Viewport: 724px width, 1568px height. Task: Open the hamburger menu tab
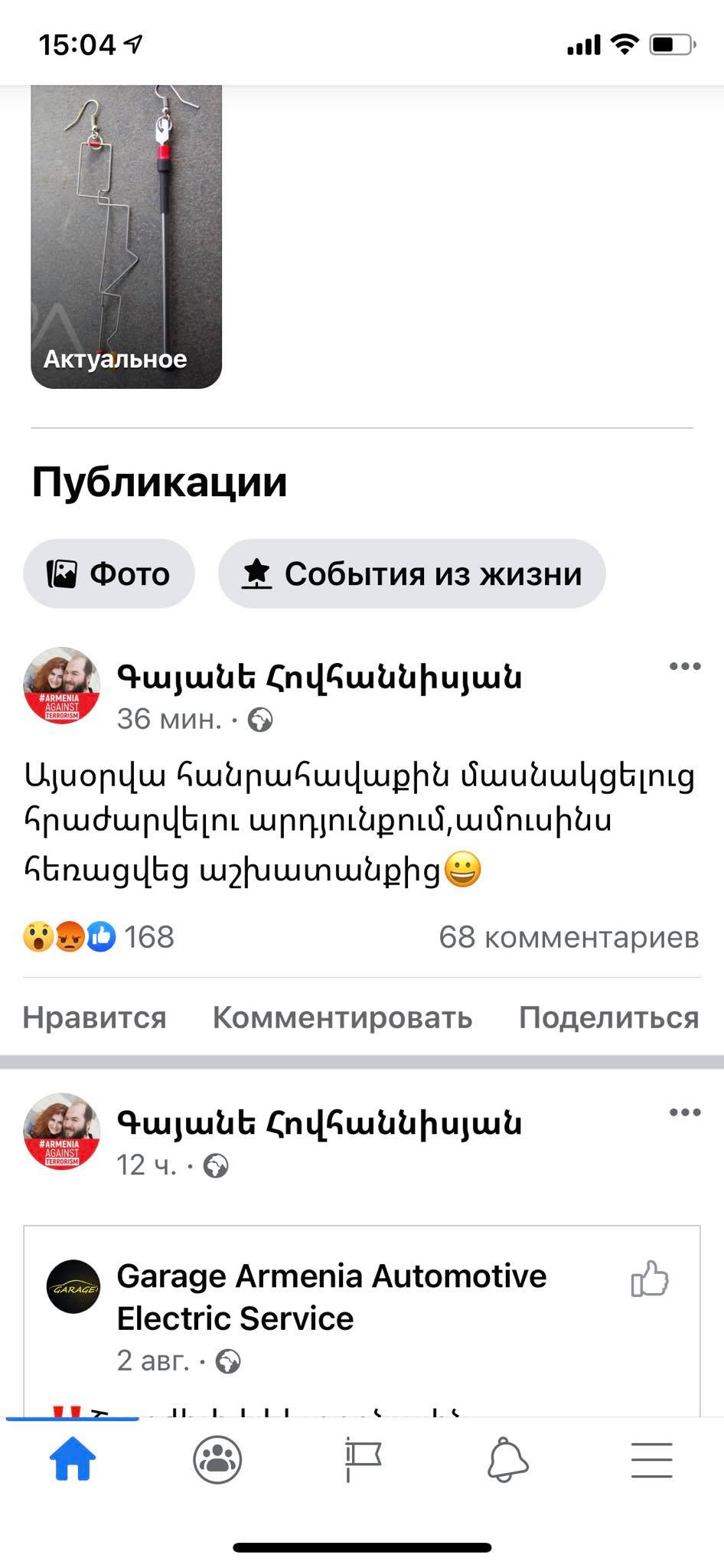pyautogui.click(x=652, y=1459)
